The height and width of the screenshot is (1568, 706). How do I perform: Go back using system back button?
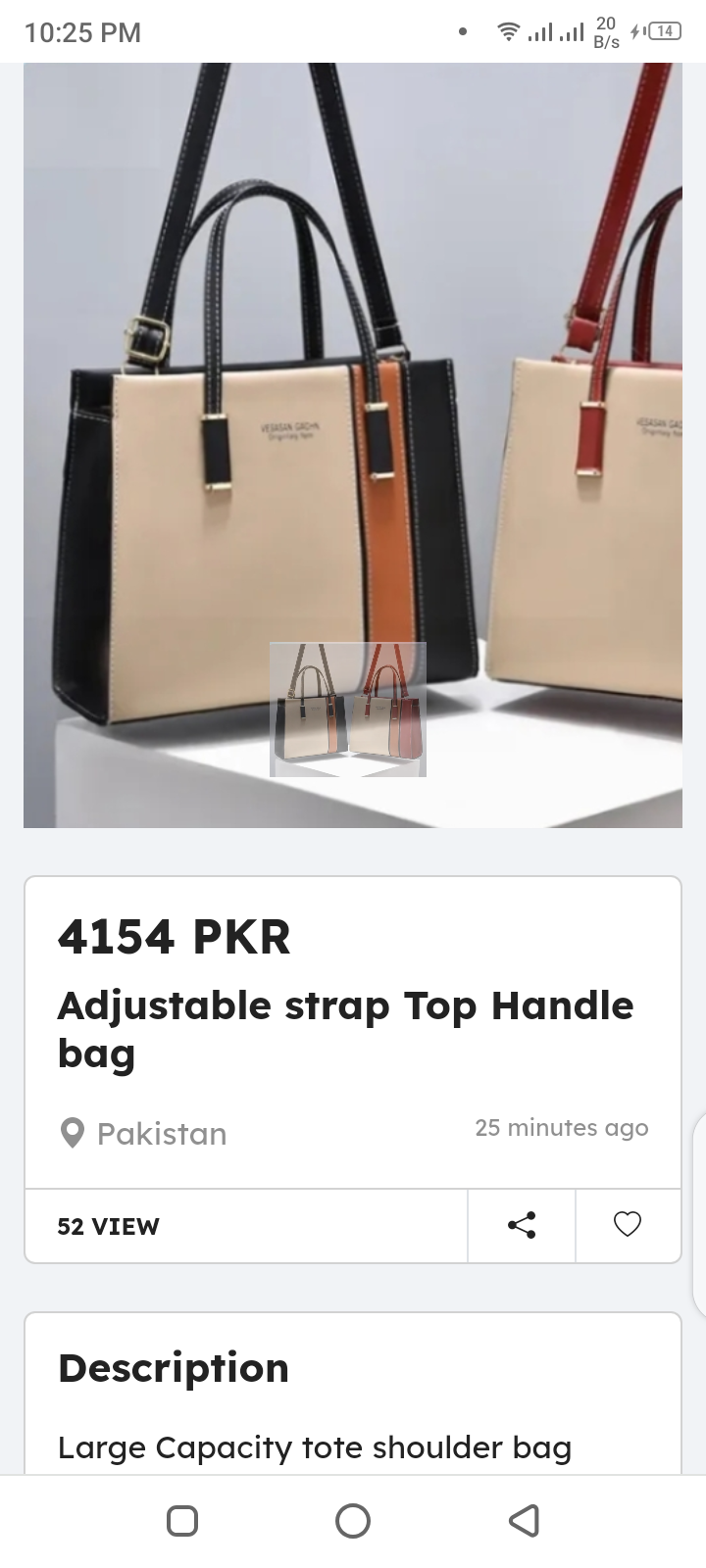[x=524, y=1521]
